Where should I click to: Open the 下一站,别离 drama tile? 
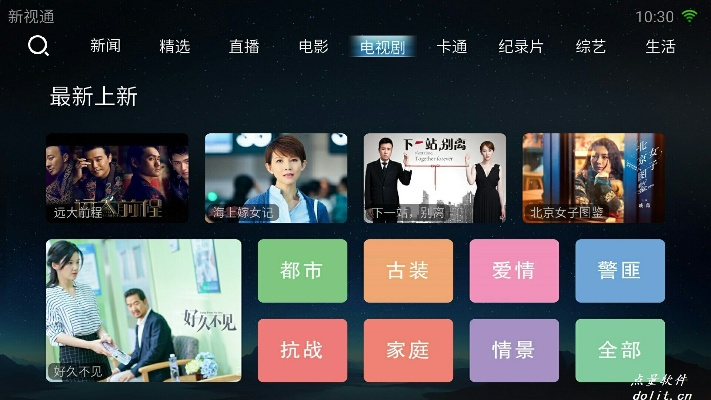tap(435, 178)
